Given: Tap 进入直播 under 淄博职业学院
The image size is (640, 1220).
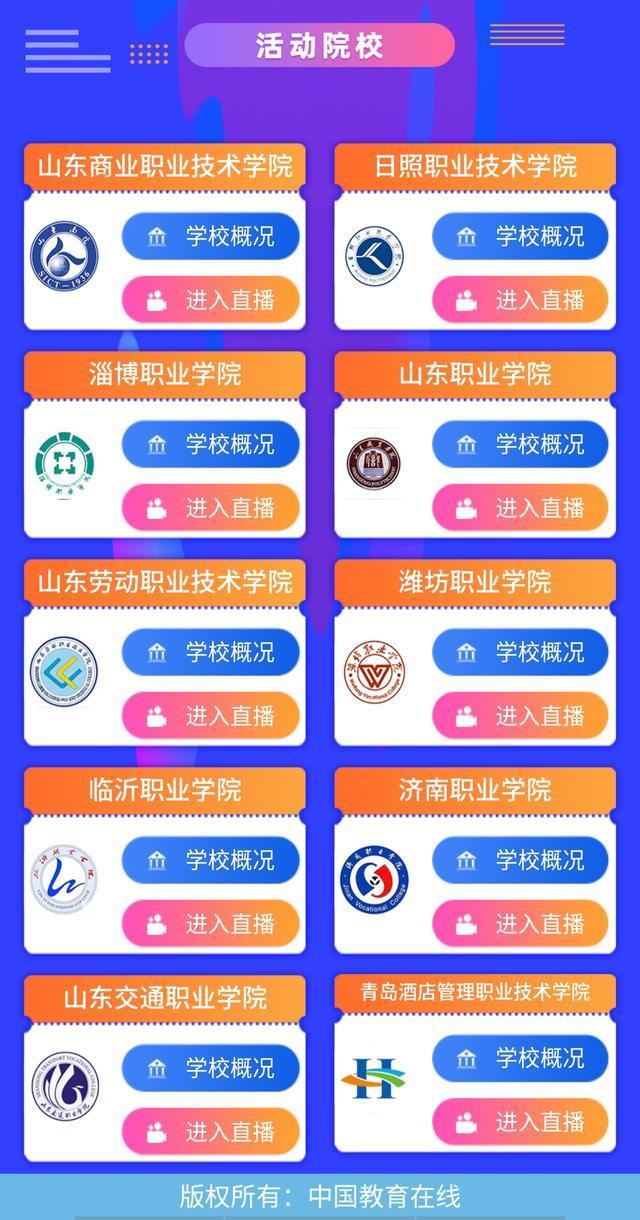Looking at the screenshot, I should pyautogui.click(x=211, y=508).
